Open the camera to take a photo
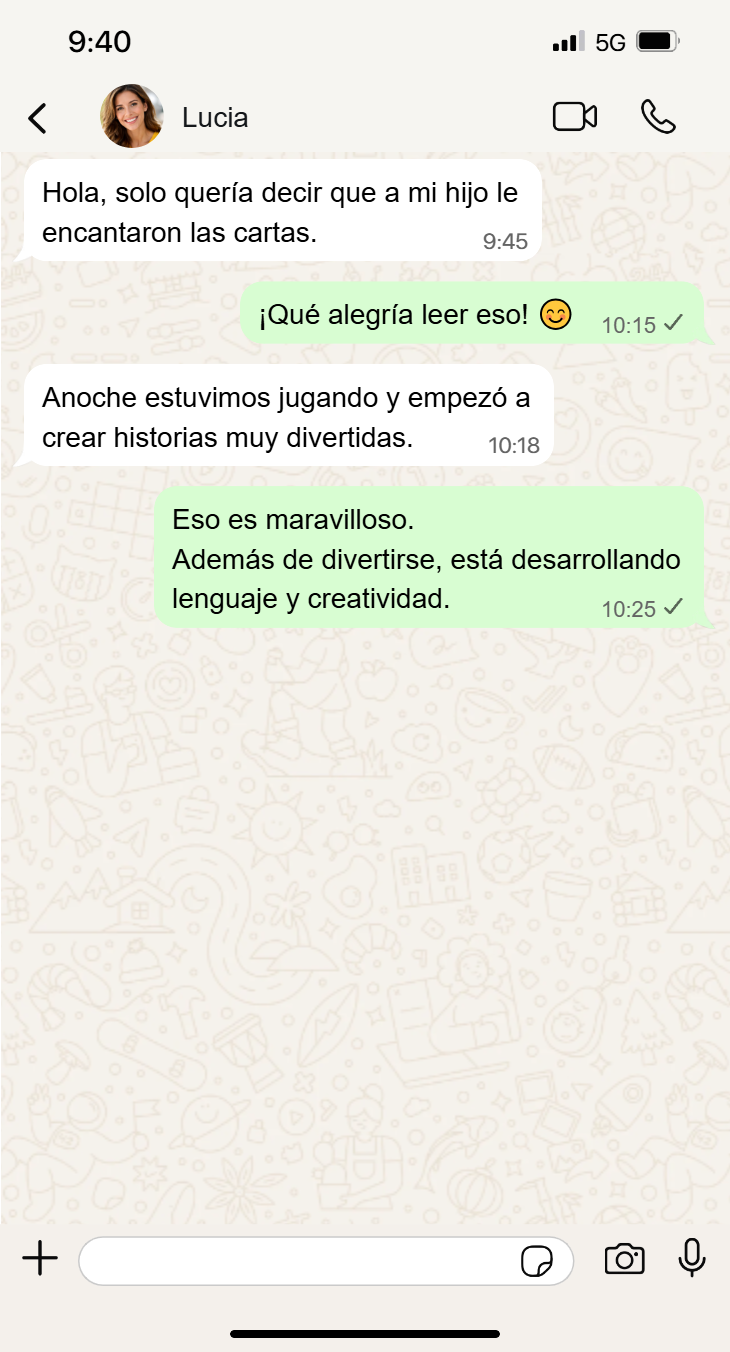This screenshot has height=1352, width=730. 624,1259
